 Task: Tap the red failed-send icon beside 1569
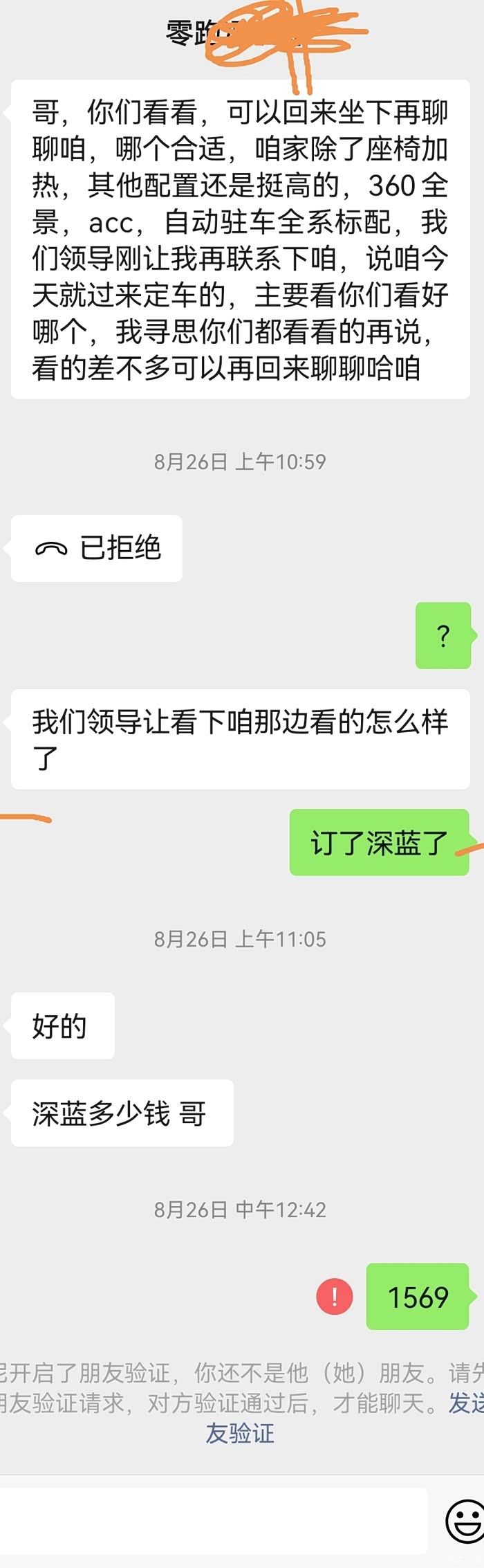[x=335, y=1296]
